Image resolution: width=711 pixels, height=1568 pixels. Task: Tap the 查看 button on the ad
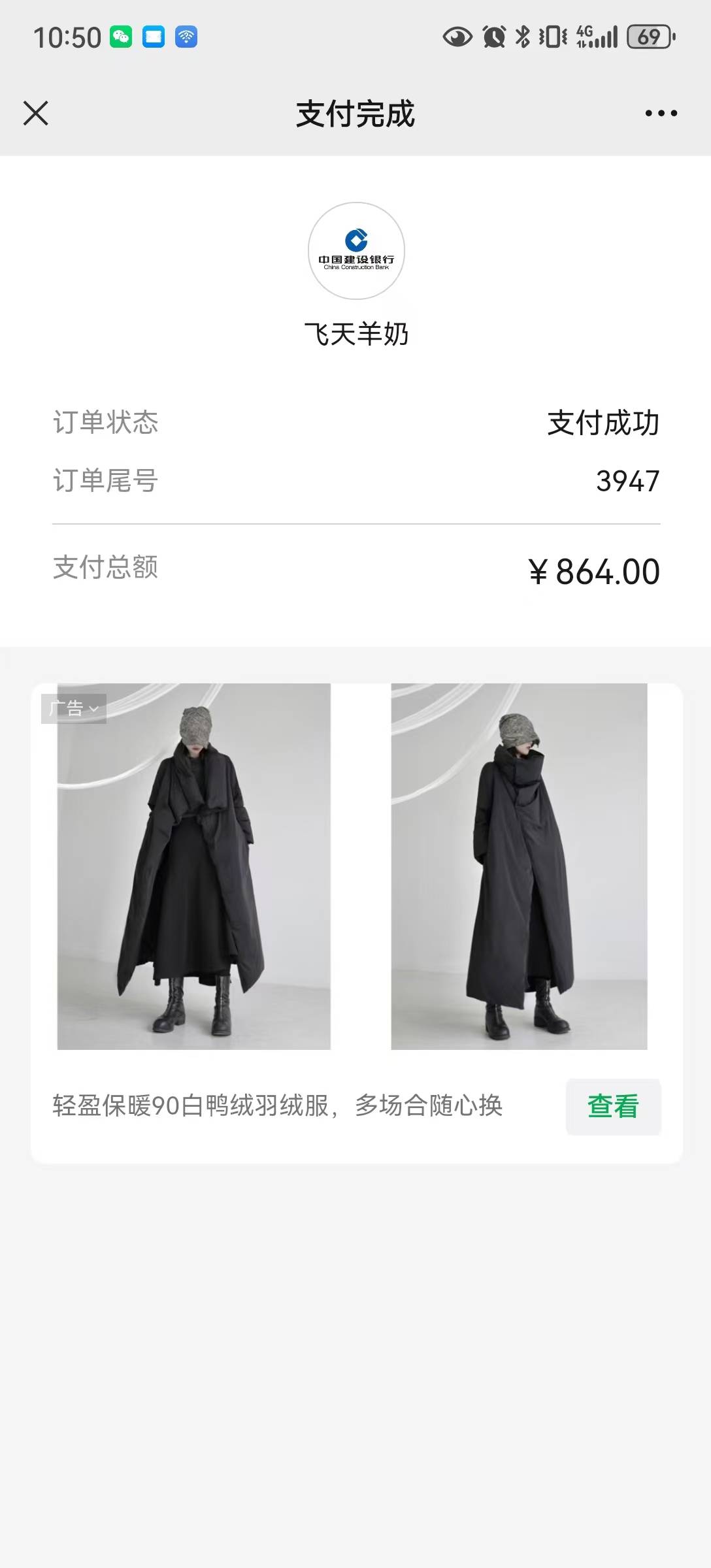coord(613,1106)
